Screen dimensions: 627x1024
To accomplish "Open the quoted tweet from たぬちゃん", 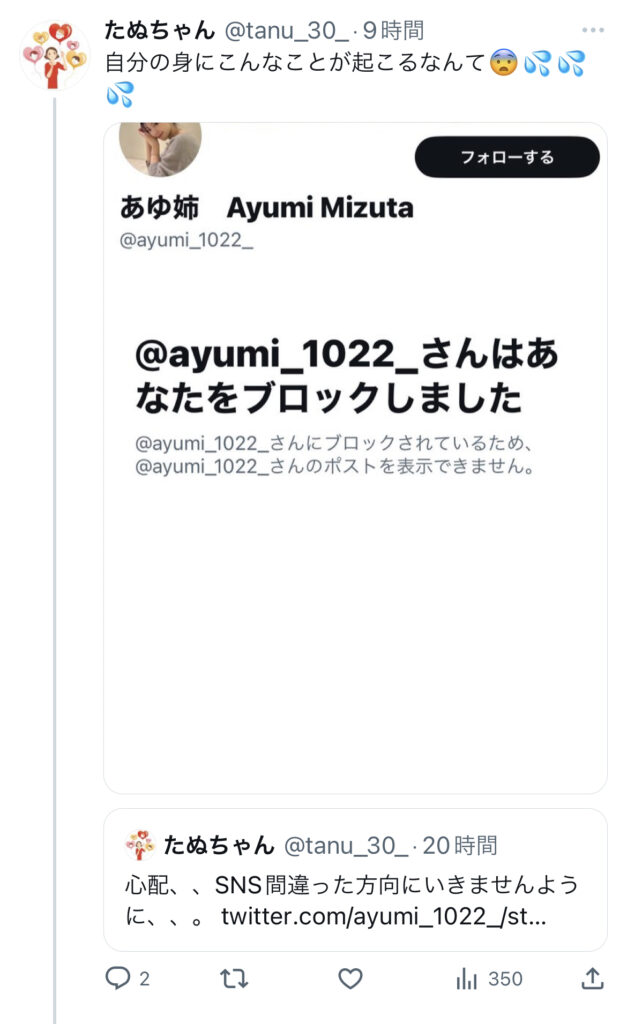I will click(355, 880).
